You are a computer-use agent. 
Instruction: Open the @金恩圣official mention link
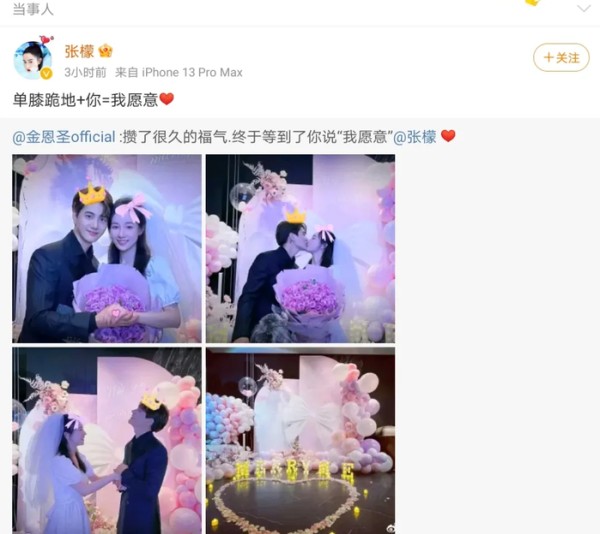[64, 137]
